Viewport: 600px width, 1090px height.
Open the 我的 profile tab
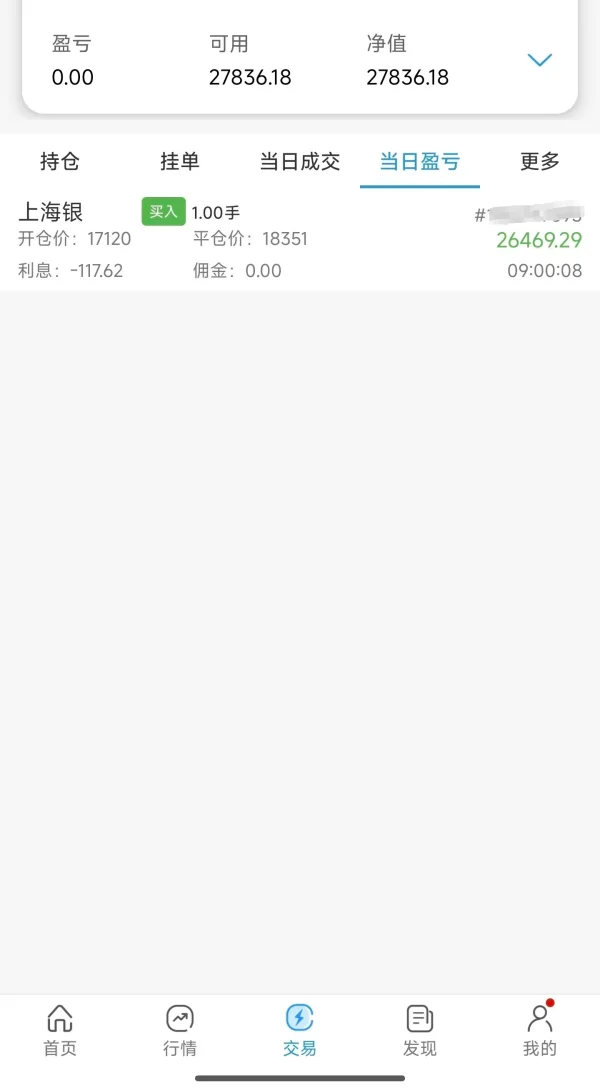540,1031
